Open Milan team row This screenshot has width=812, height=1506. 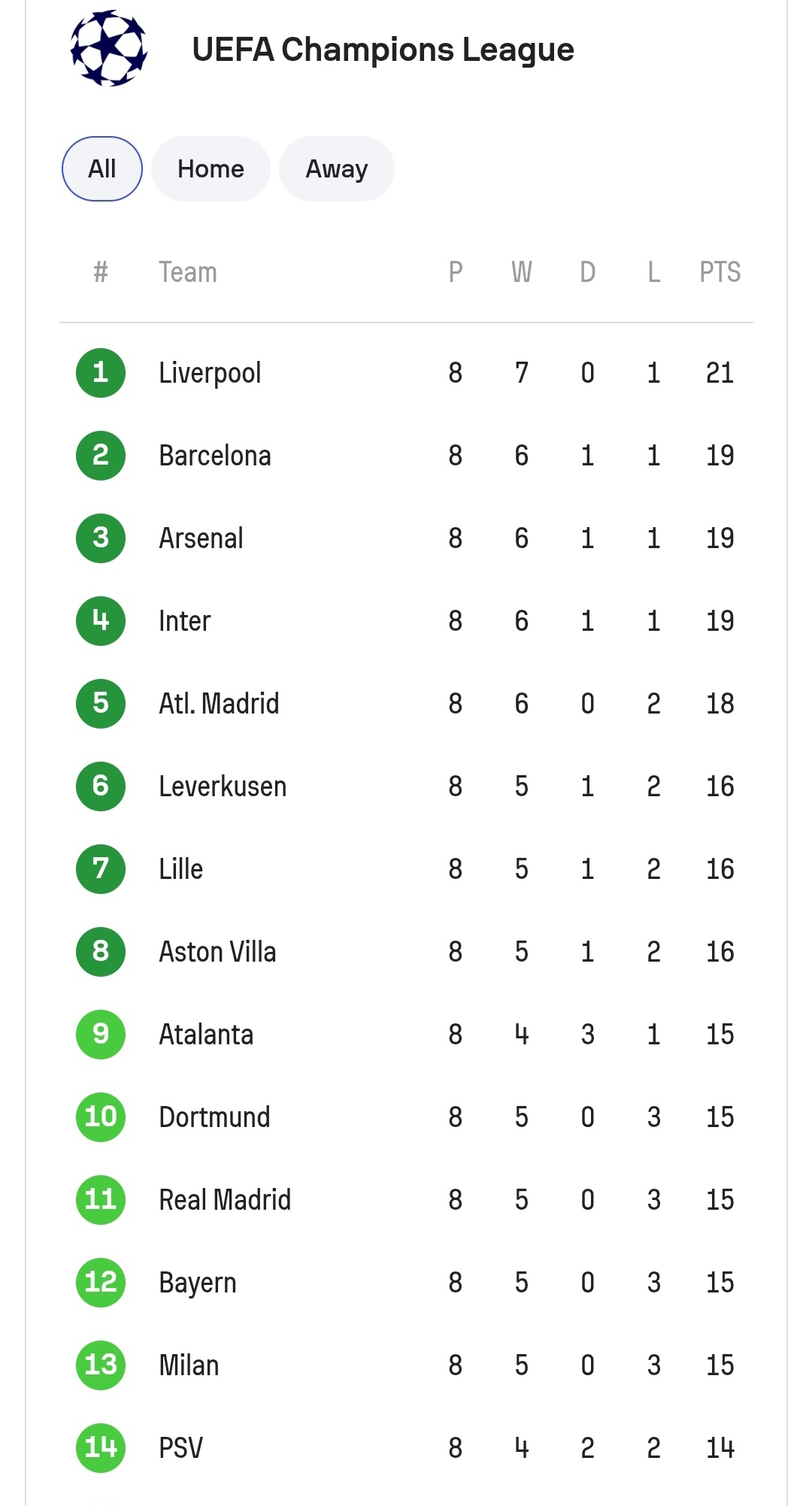tap(406, 1365)
